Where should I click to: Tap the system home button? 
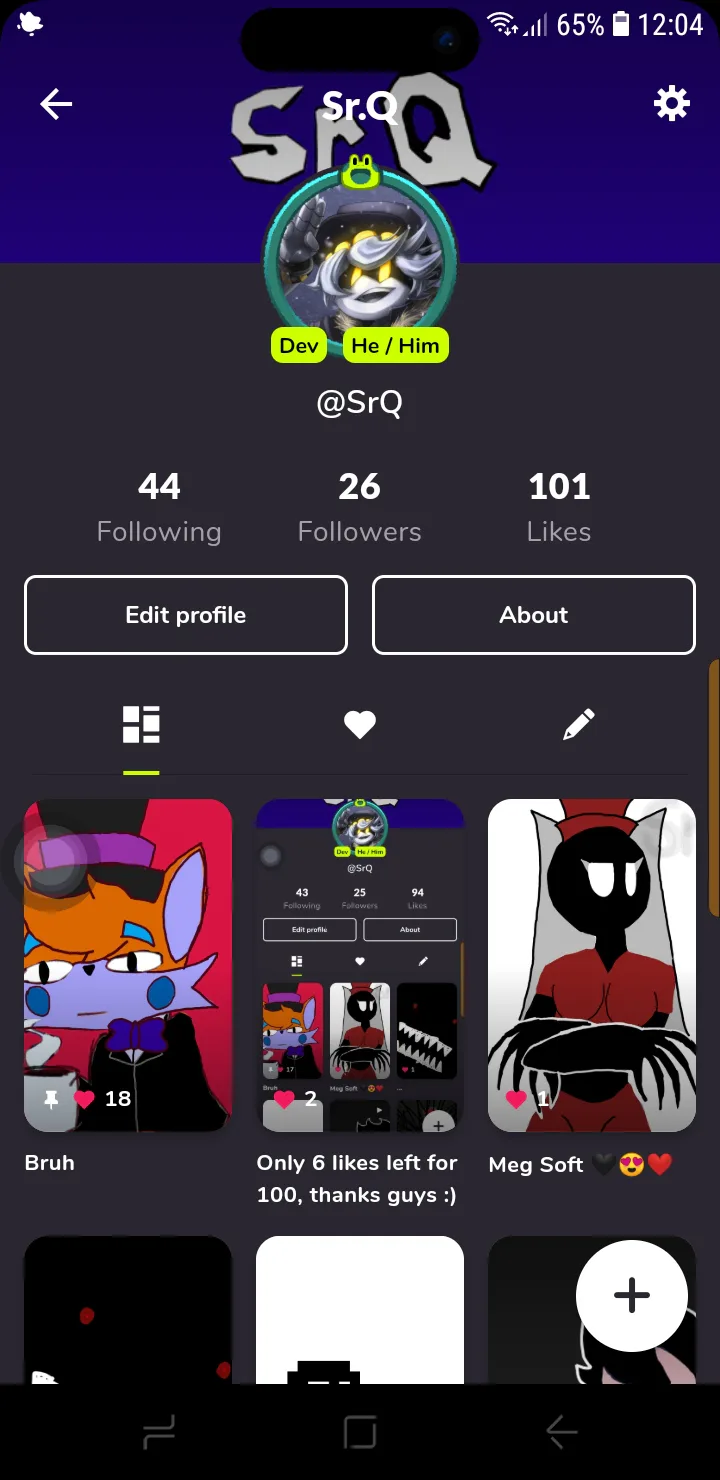[360, 1433]
